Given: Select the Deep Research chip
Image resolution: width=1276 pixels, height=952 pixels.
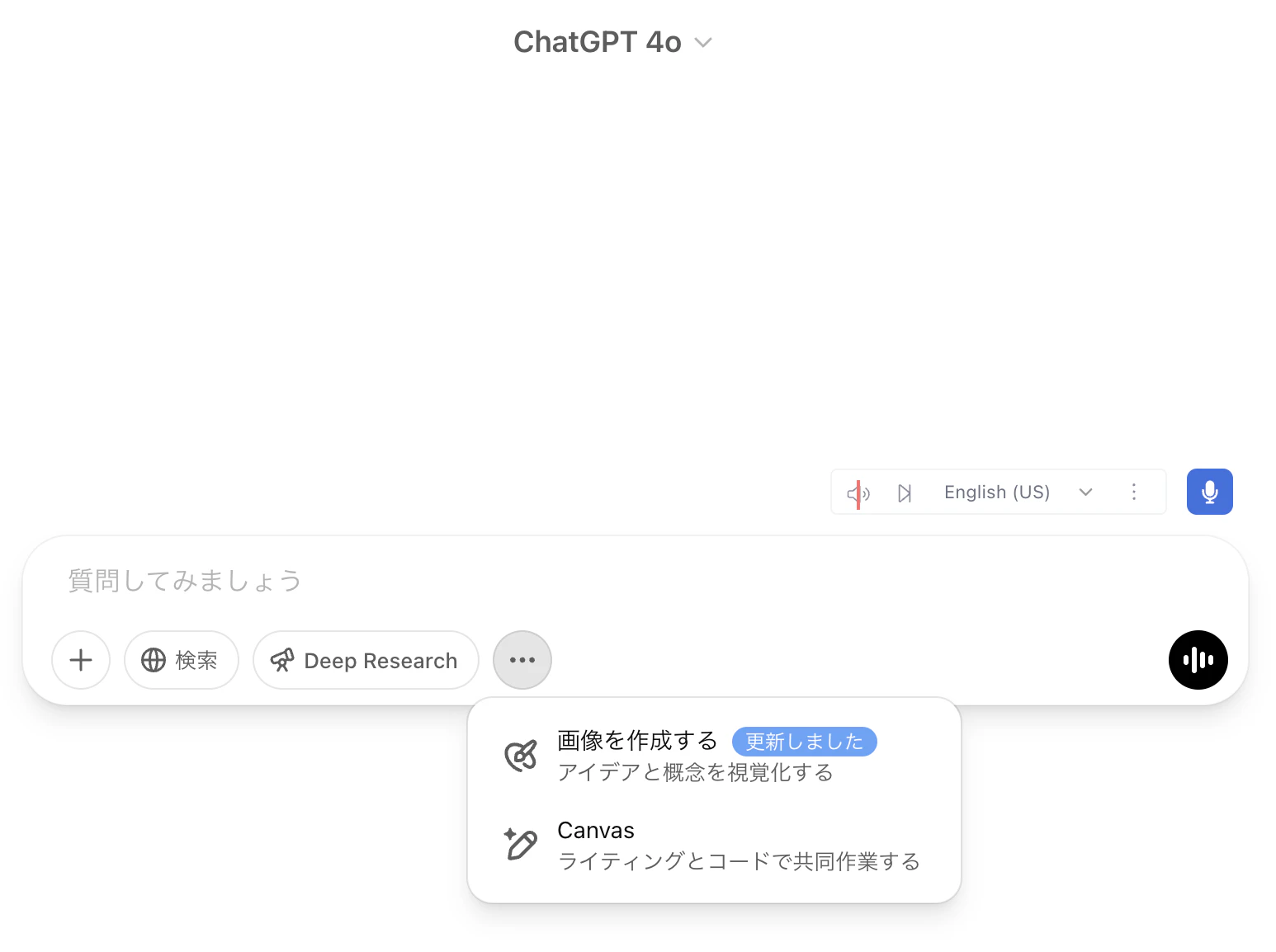Looking at the screenshot, I should tap(366, 660).
